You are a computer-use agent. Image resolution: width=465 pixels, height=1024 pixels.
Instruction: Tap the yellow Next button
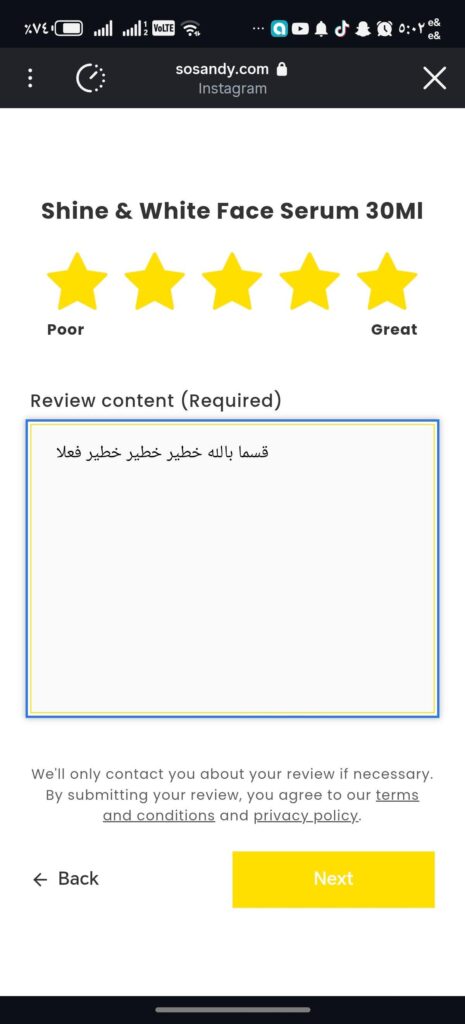(333, 879)
